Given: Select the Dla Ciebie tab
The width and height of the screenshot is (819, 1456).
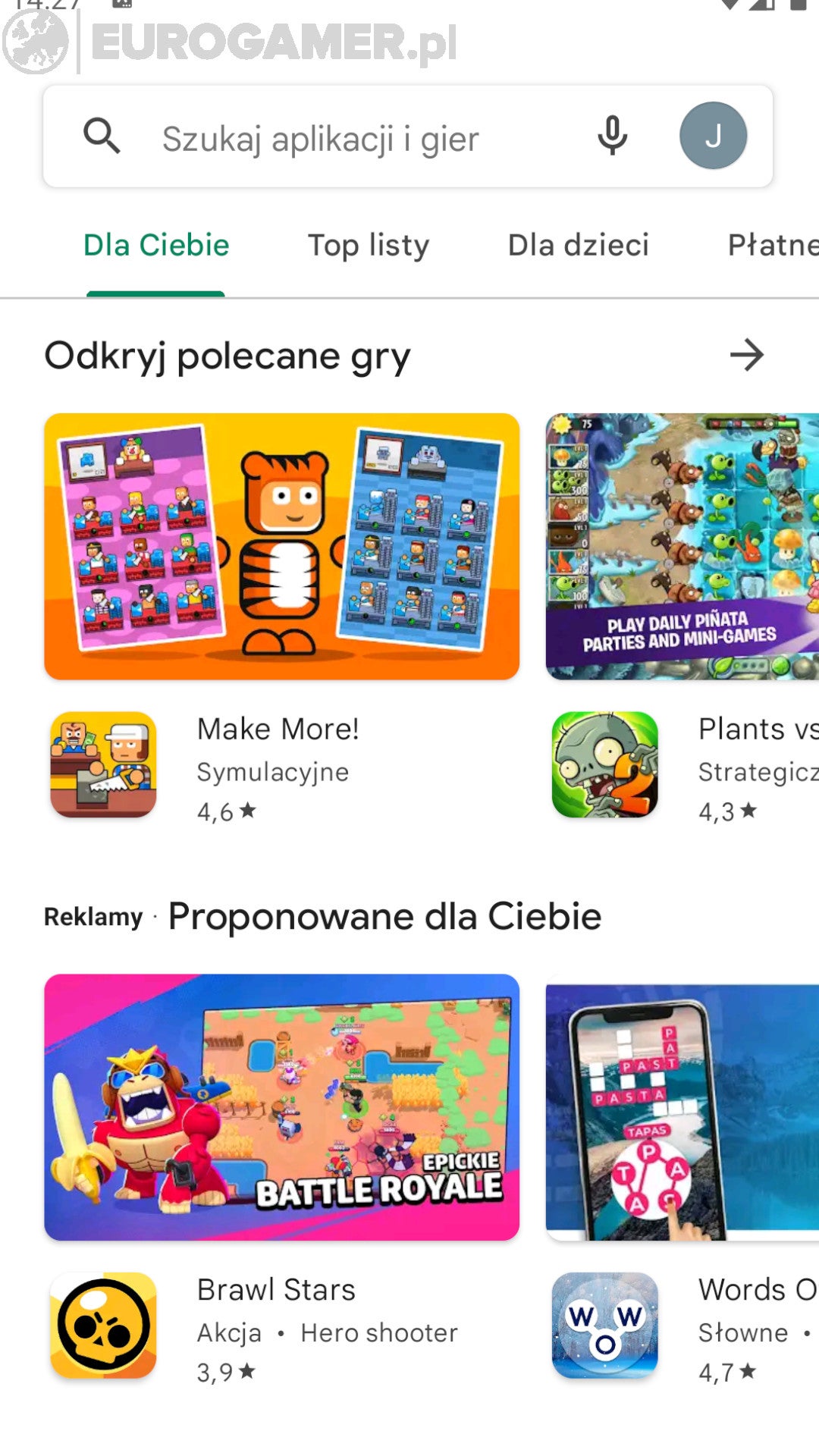Looking at the screenshot, I should [x=156, y=246].
